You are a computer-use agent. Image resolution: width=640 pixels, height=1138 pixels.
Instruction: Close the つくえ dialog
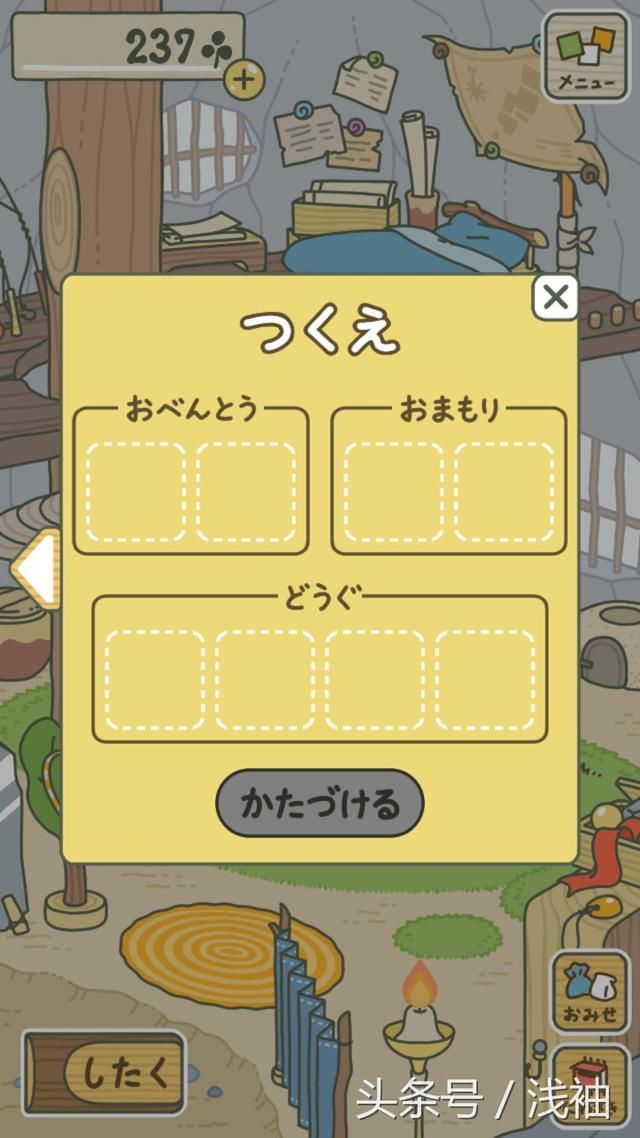point(555,297)
